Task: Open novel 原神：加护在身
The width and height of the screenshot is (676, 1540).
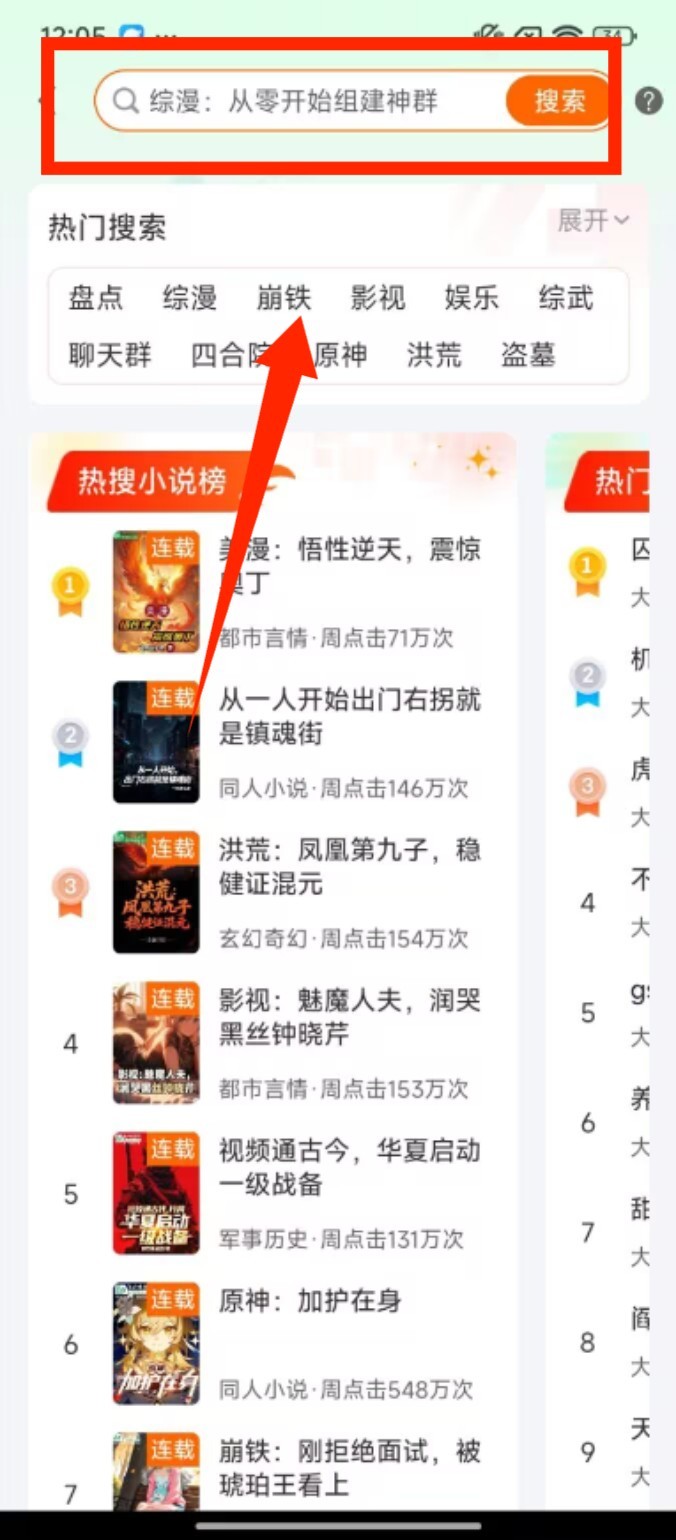Action: click(x=310, y=1301)
